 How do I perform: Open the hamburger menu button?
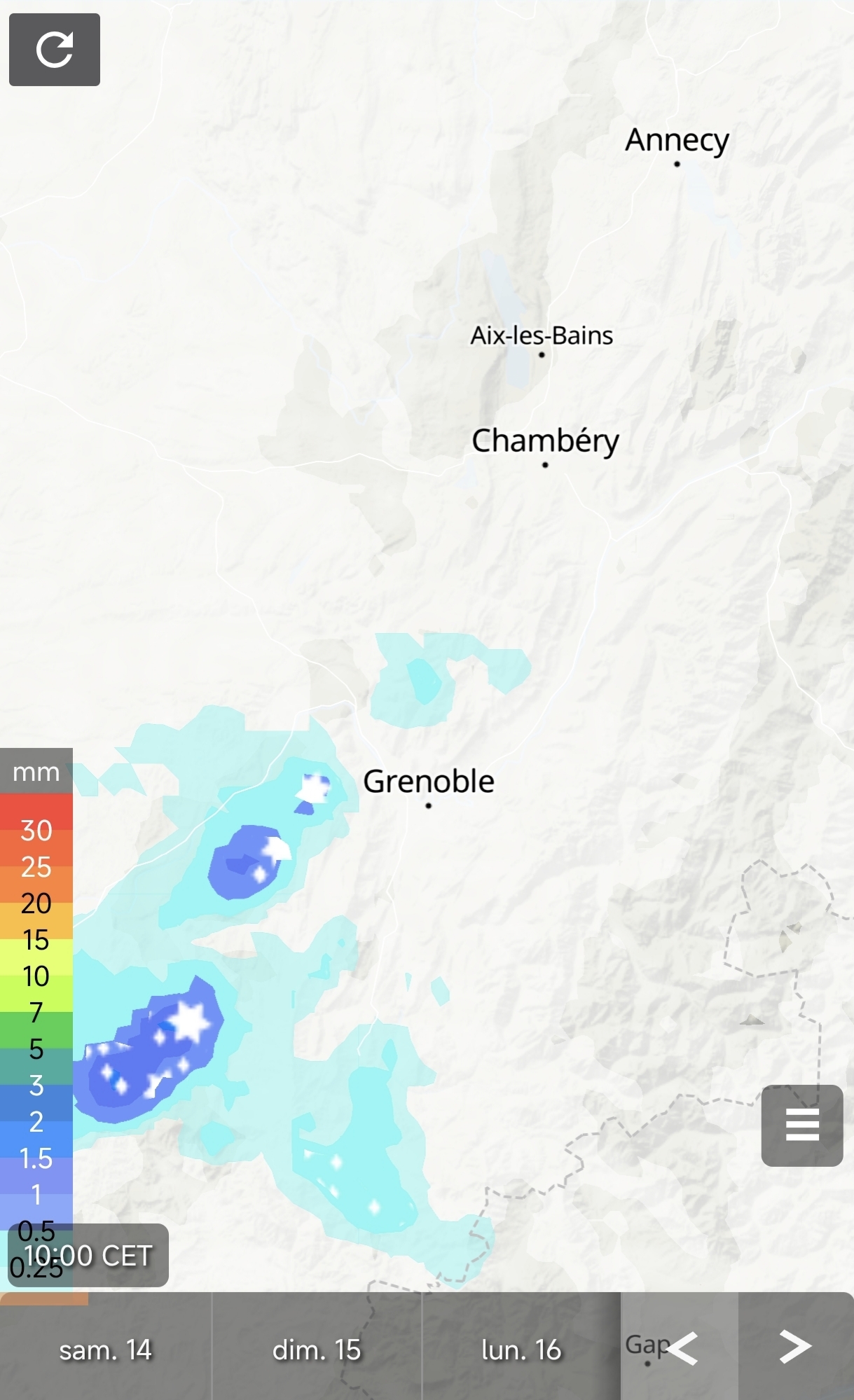click(802, 1125)
